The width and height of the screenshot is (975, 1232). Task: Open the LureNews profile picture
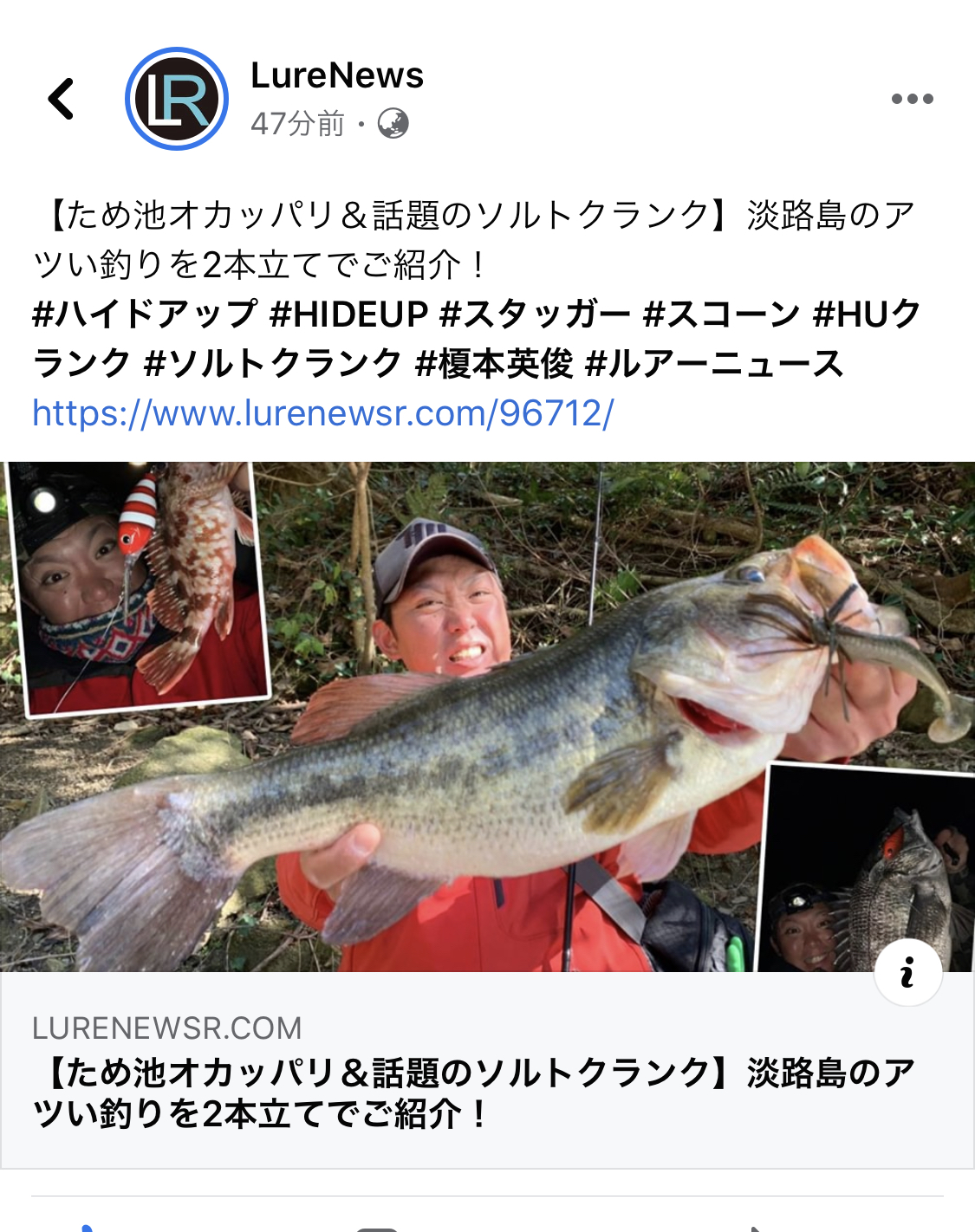(177, 99)
